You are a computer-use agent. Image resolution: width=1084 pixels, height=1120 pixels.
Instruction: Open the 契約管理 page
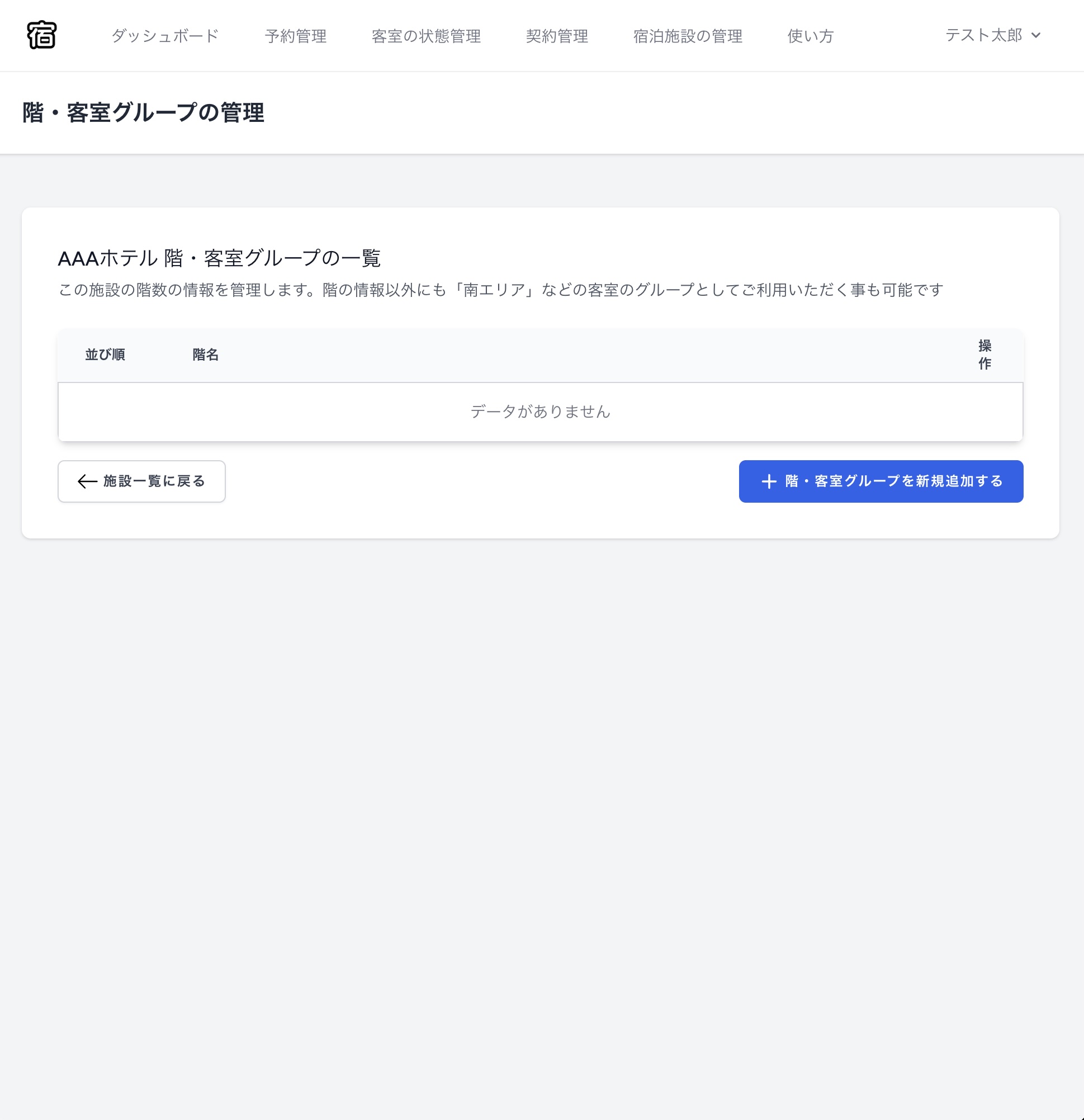(557, 35)
